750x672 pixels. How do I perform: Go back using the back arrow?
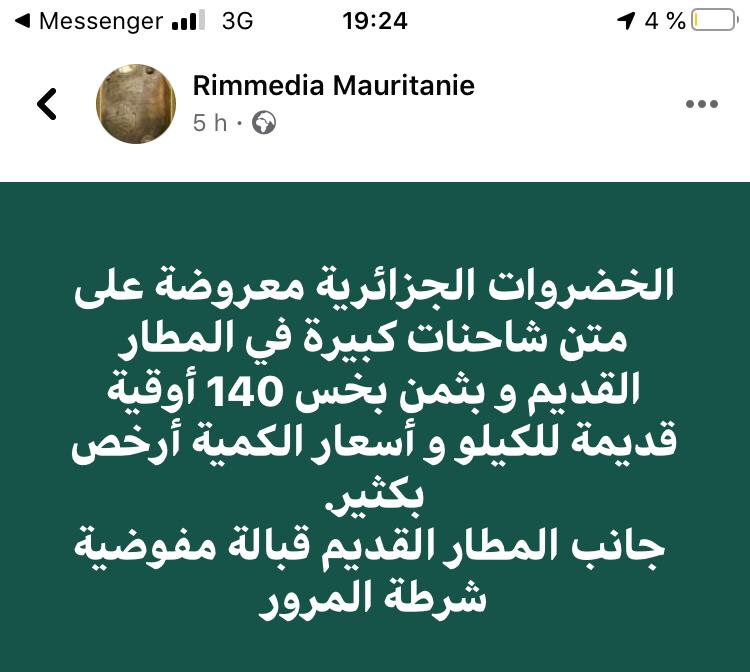[47, 104]
